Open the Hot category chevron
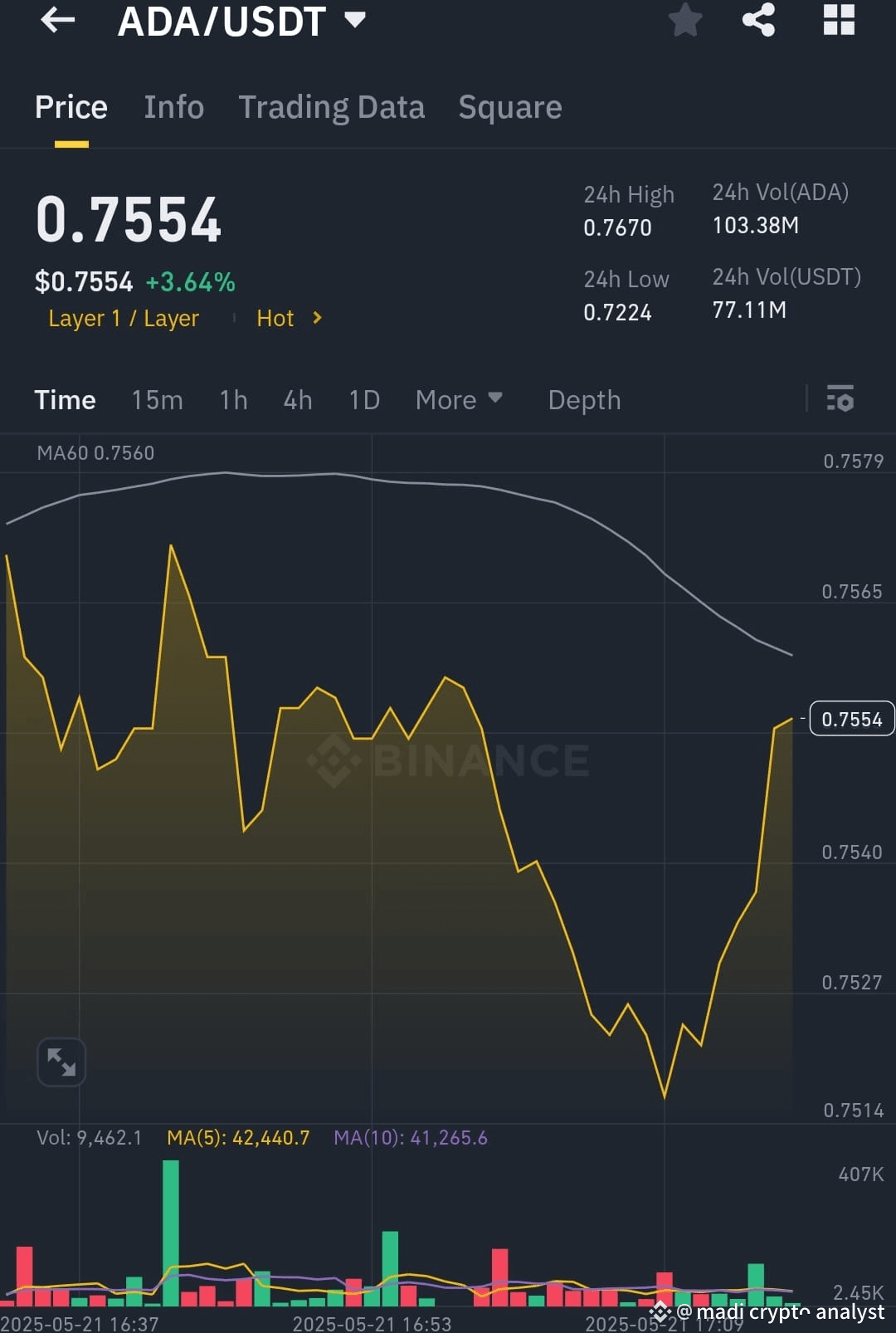This screenshot has height=1333, width=896. (x=317, y=318)
